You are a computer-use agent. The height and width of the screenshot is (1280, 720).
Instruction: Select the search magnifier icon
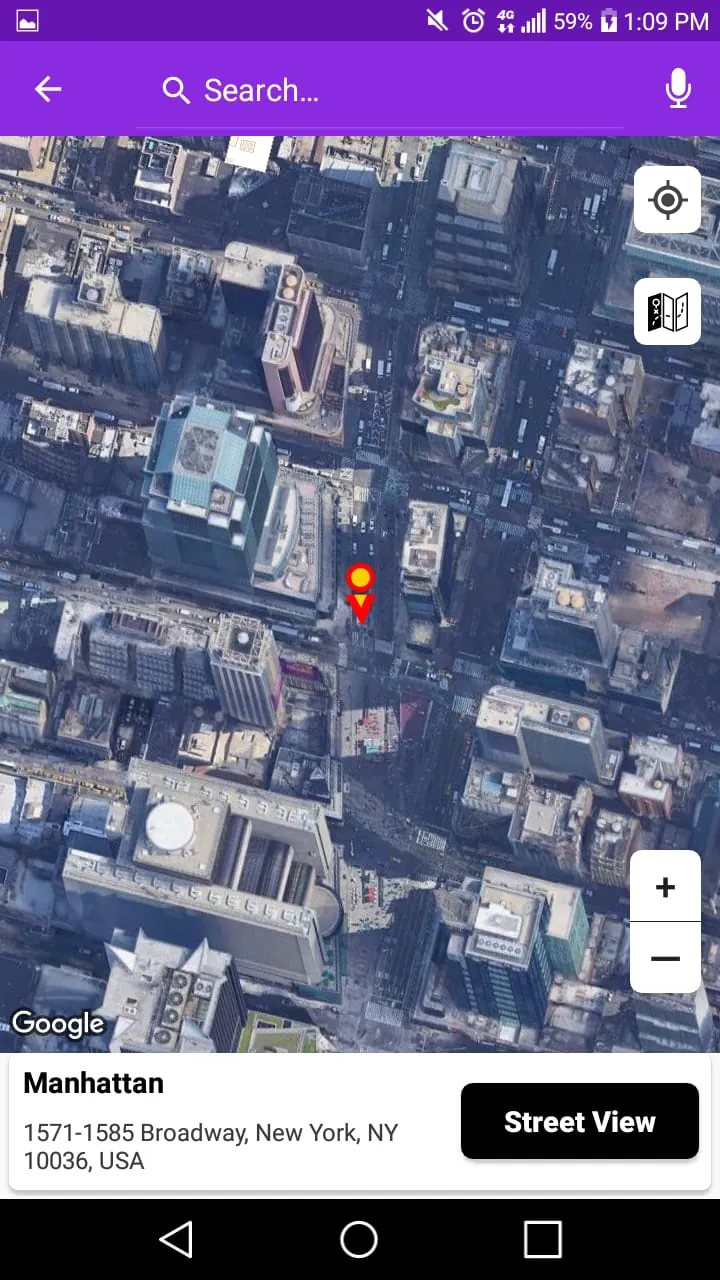[x=176, y=89]
